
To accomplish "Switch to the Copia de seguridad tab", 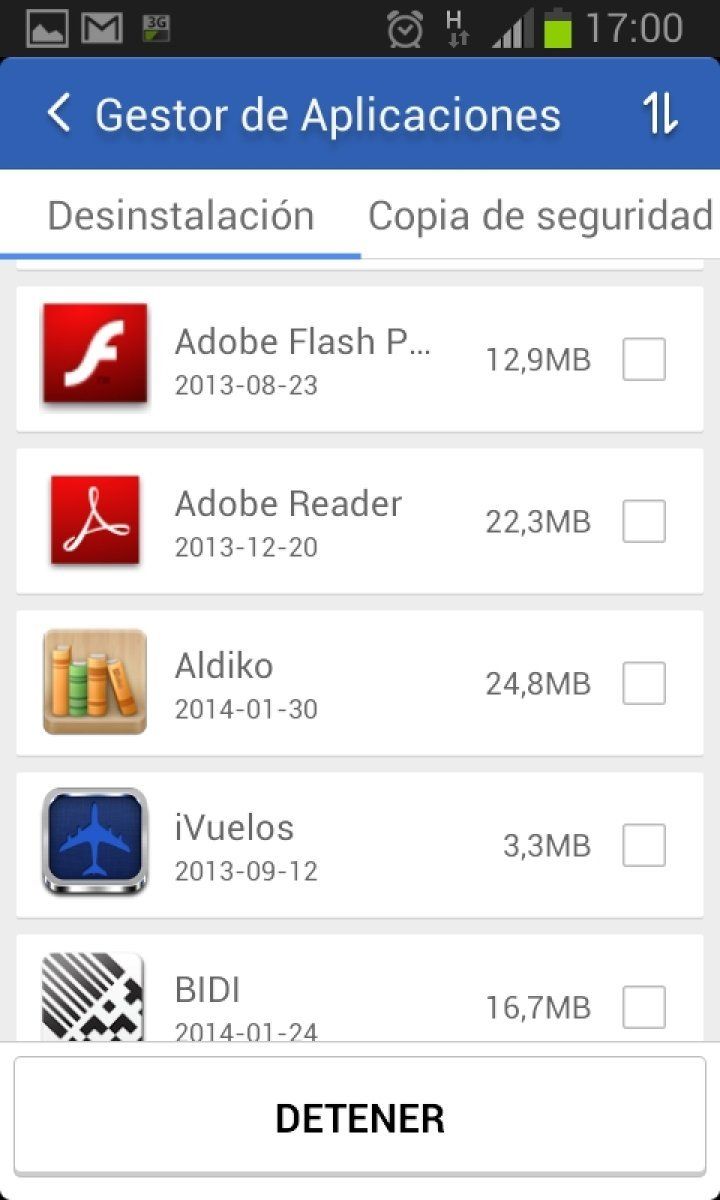I will pyautogui.click(x=540, y=216).
